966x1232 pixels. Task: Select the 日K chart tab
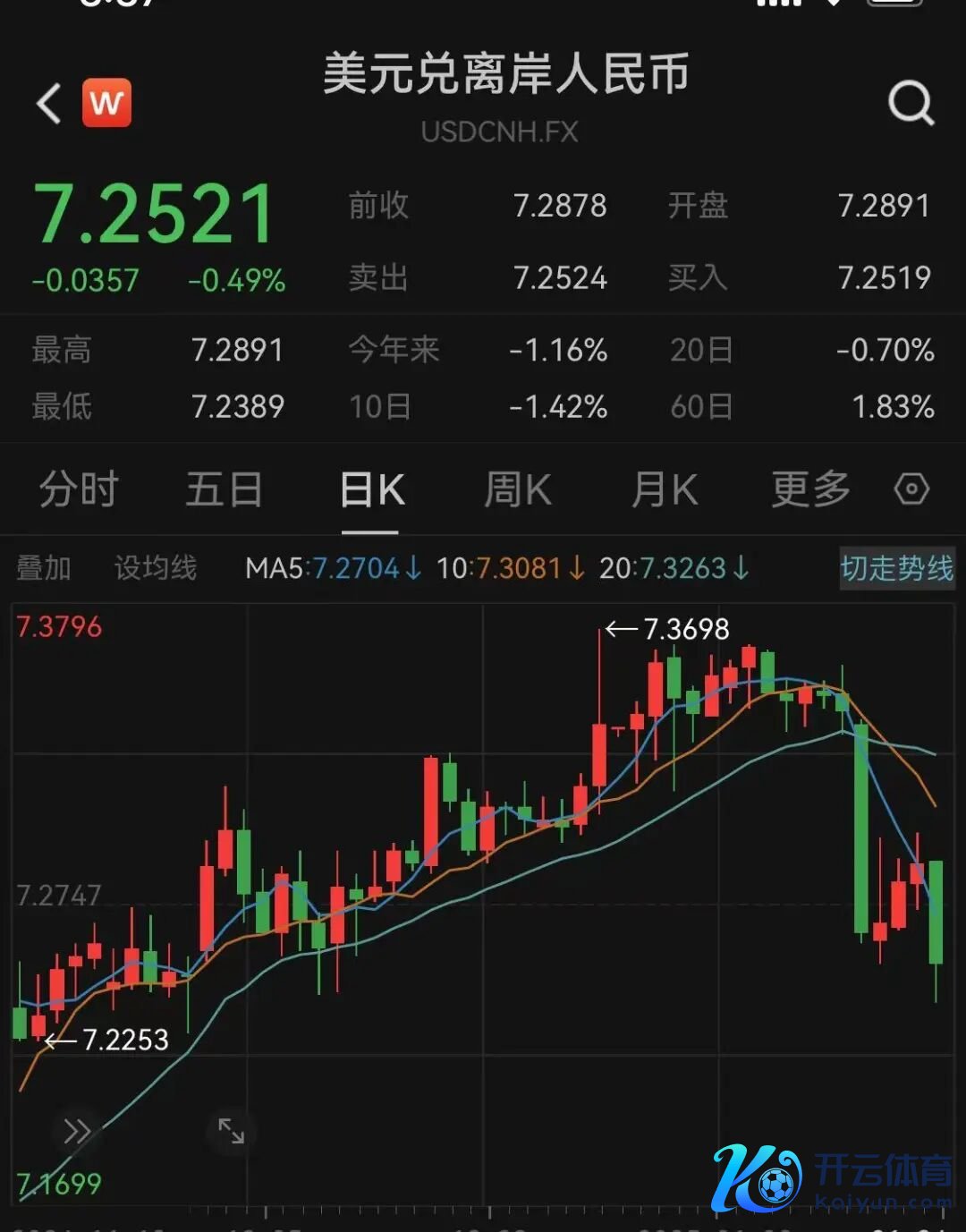pos(372,490)
